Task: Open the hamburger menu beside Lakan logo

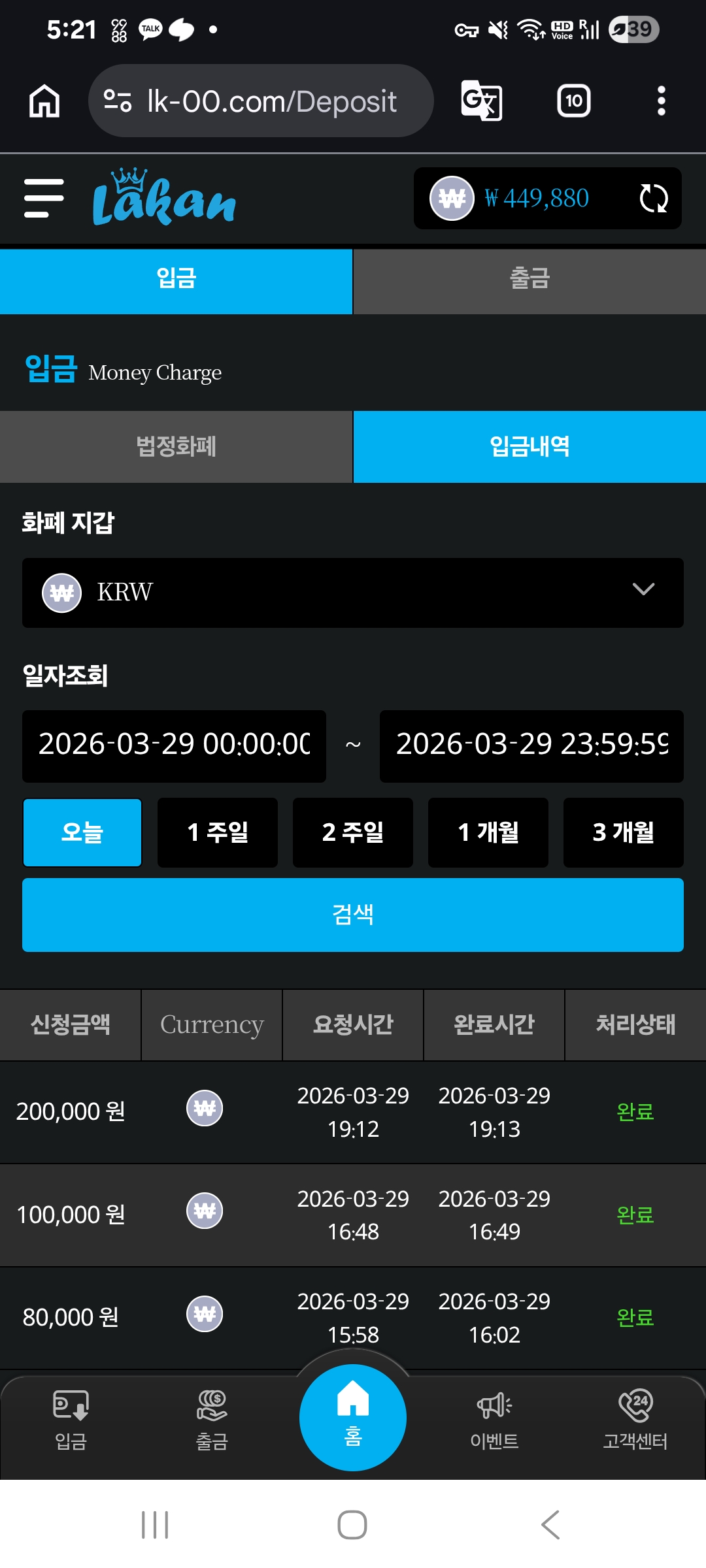Action: 44,198
